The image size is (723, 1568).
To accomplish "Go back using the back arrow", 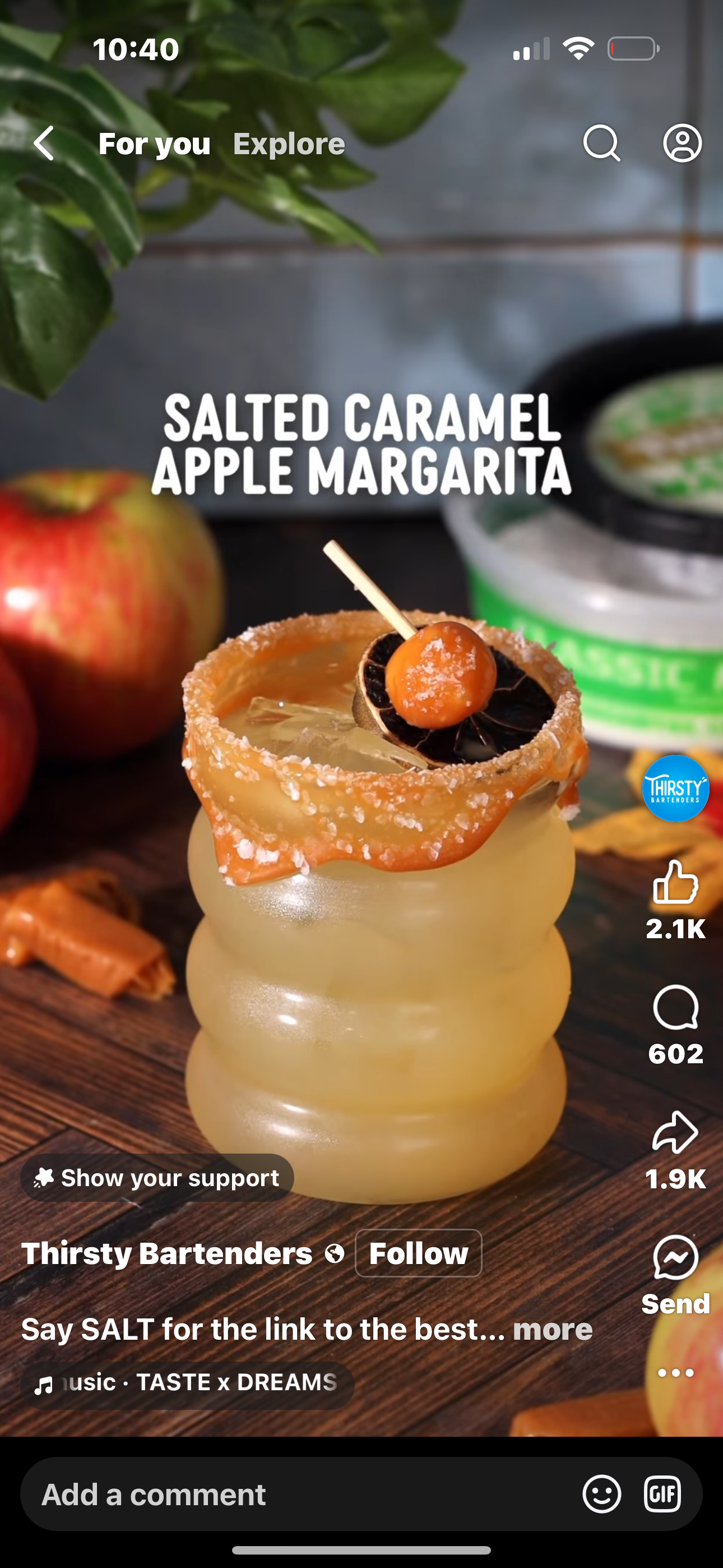I will (x=44, y=144).
